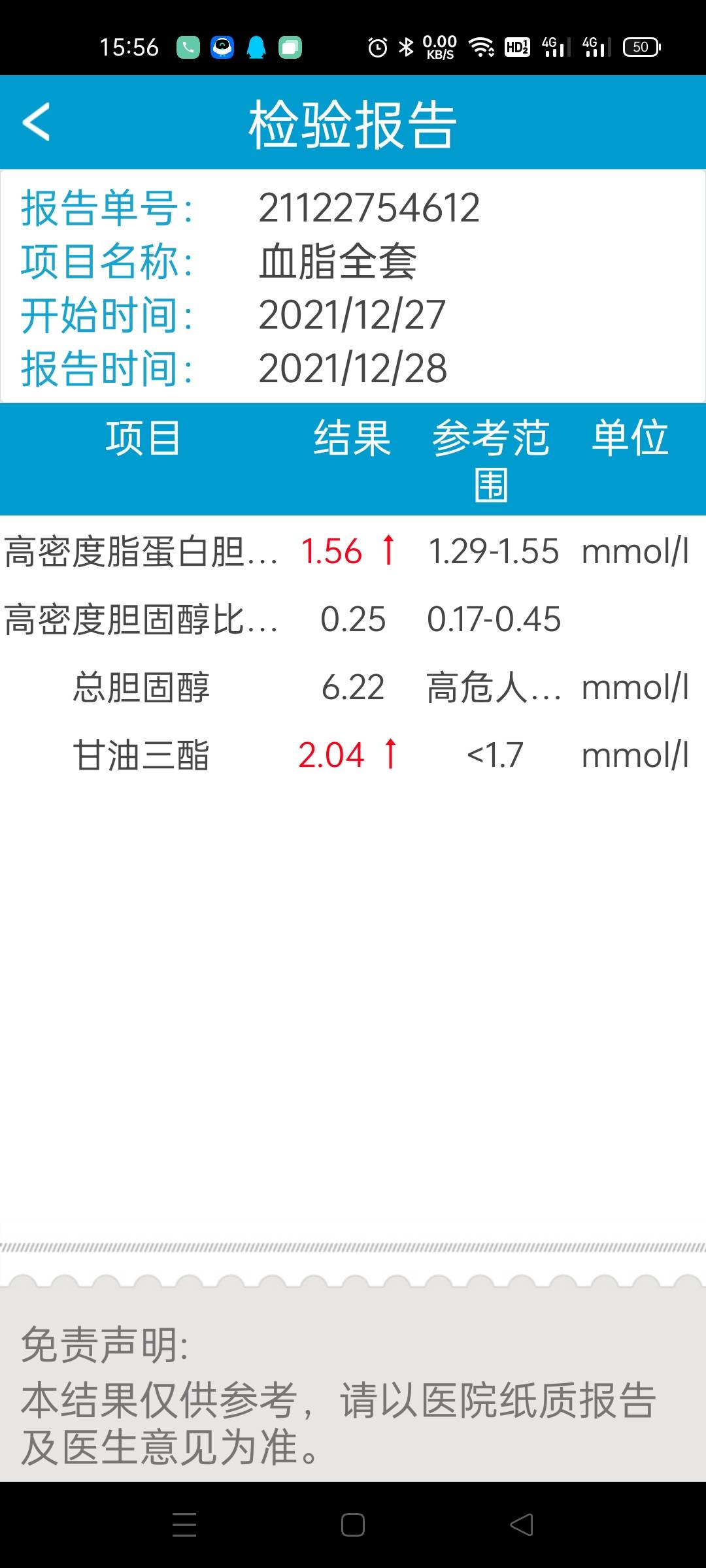Select the 结果 column header
The image size is (706, 1568).
pyautogui.click(x=352, y=439)
